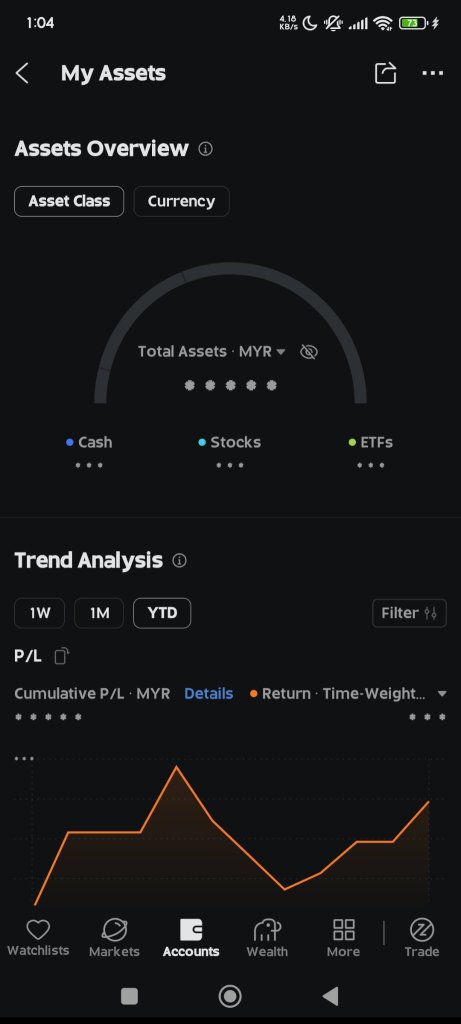Select the 1M time range

point(99,613)
